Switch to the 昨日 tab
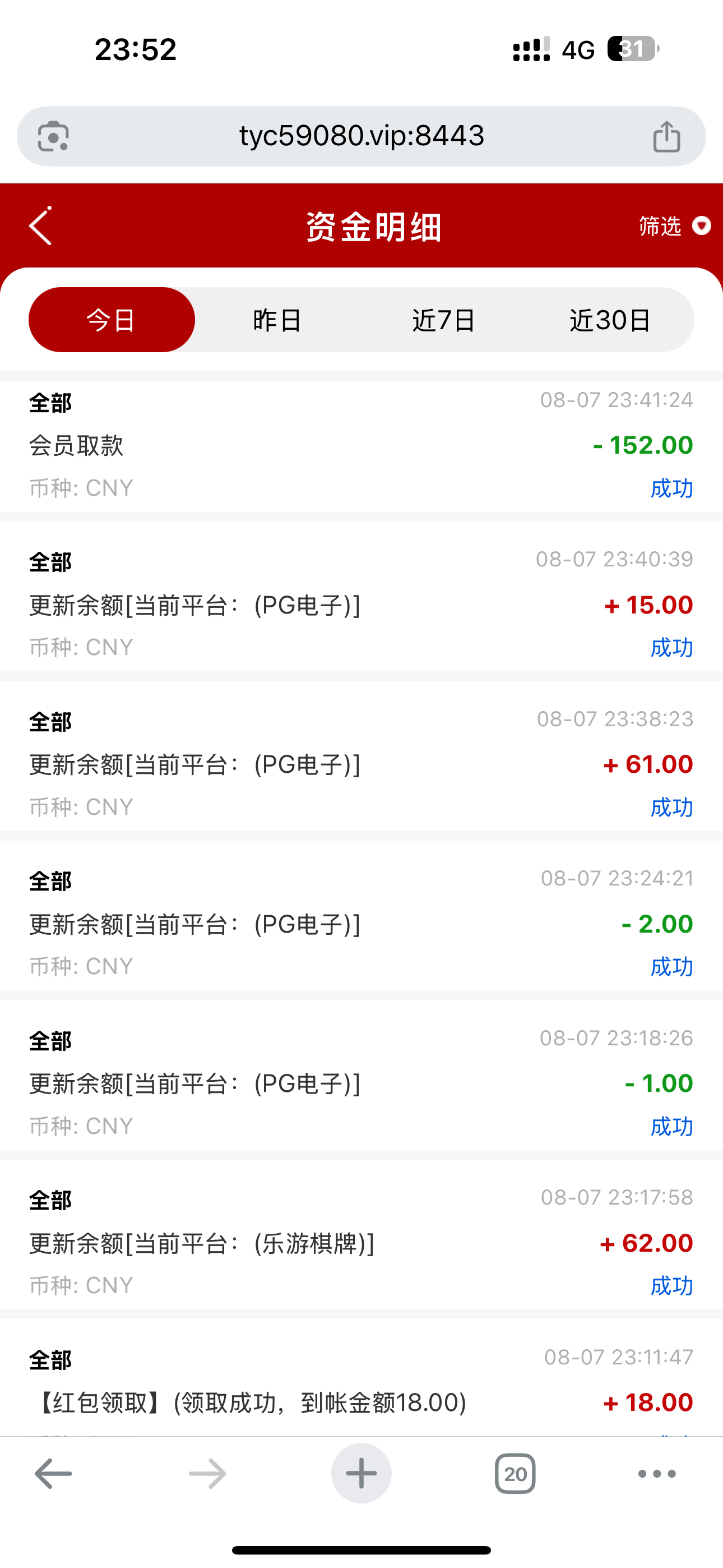The image size is (723, 1568). pyautogui.click(x=277, y=320)
